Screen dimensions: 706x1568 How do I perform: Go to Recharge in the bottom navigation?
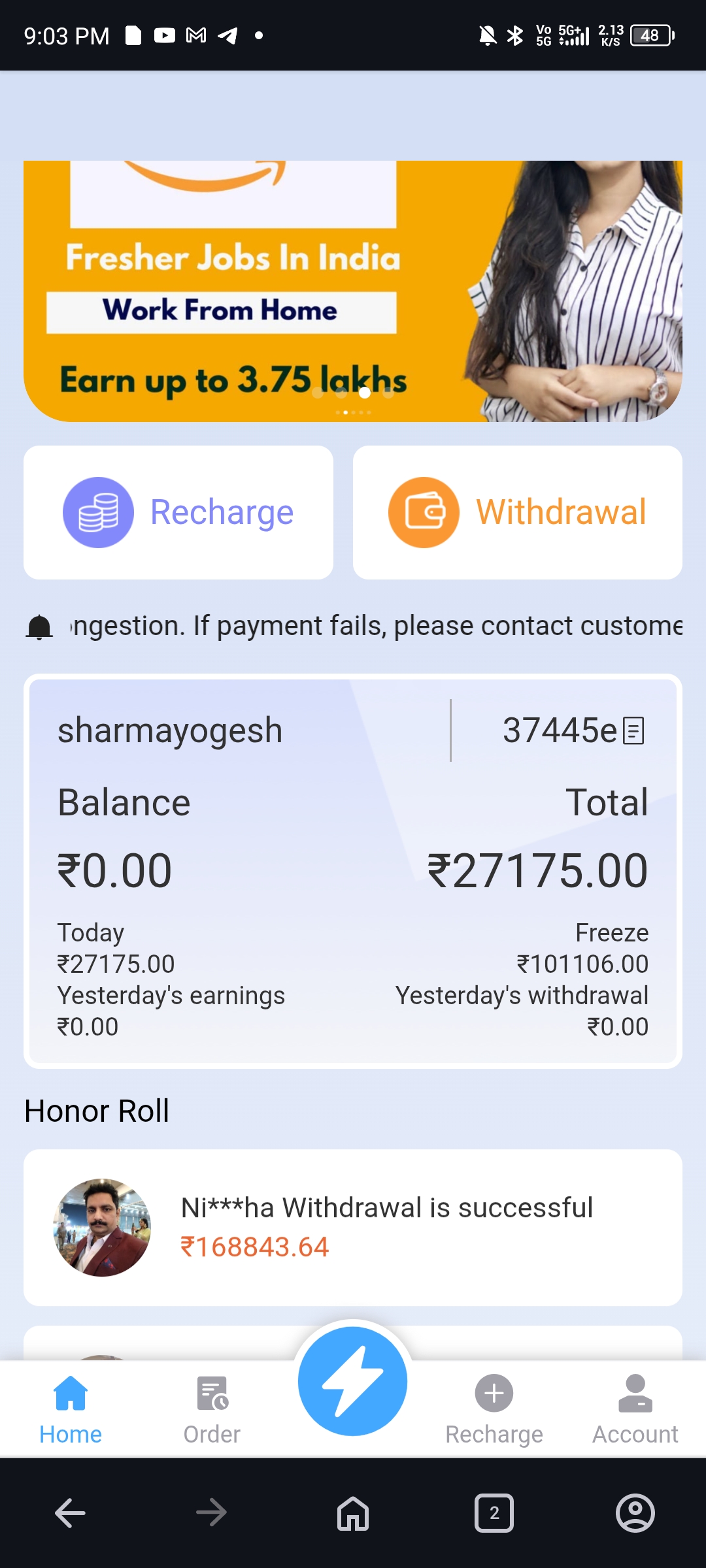[494, 1409]
